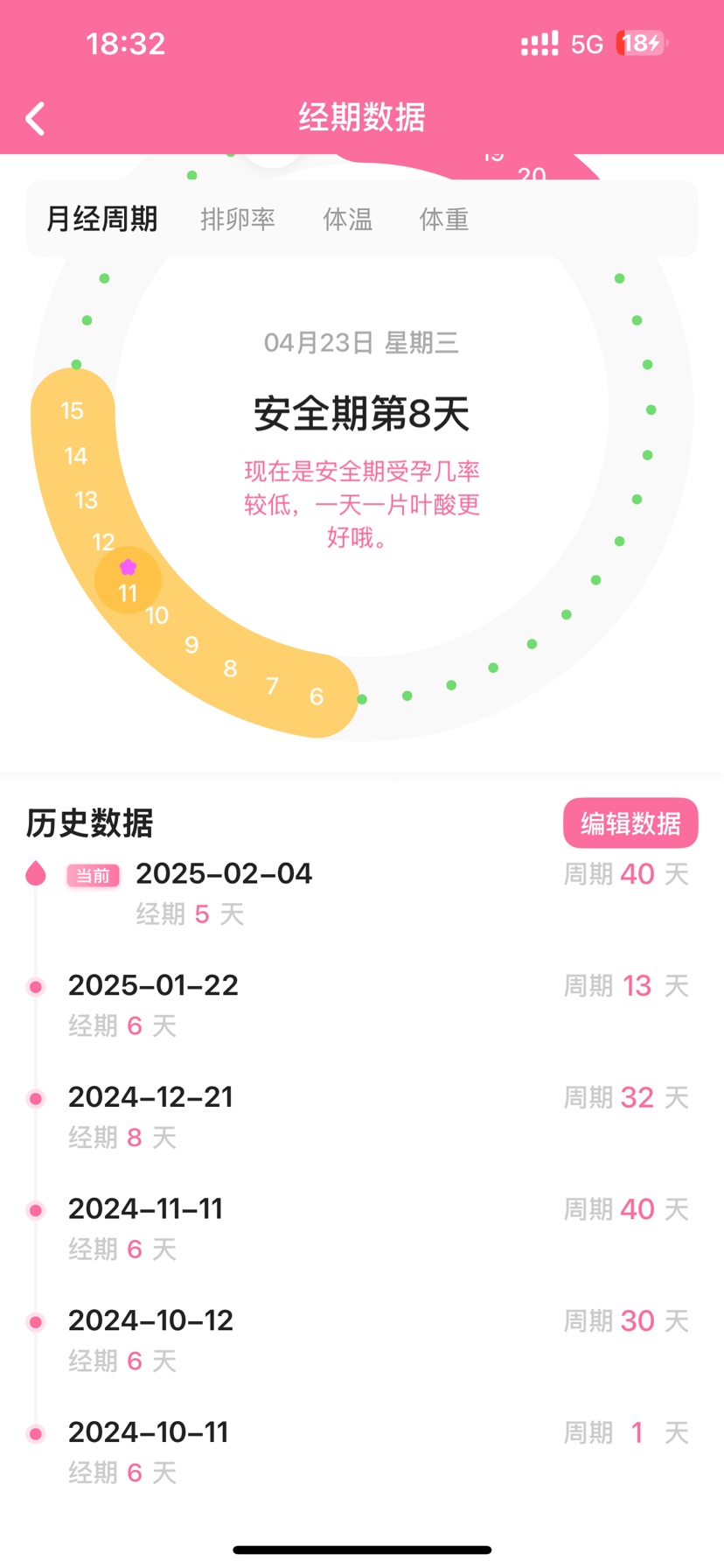Image resolution: width=724 pixels, height=1568 pixels.
Task: Open the 2024-10-12 history record
Action: pos(362,1340)
